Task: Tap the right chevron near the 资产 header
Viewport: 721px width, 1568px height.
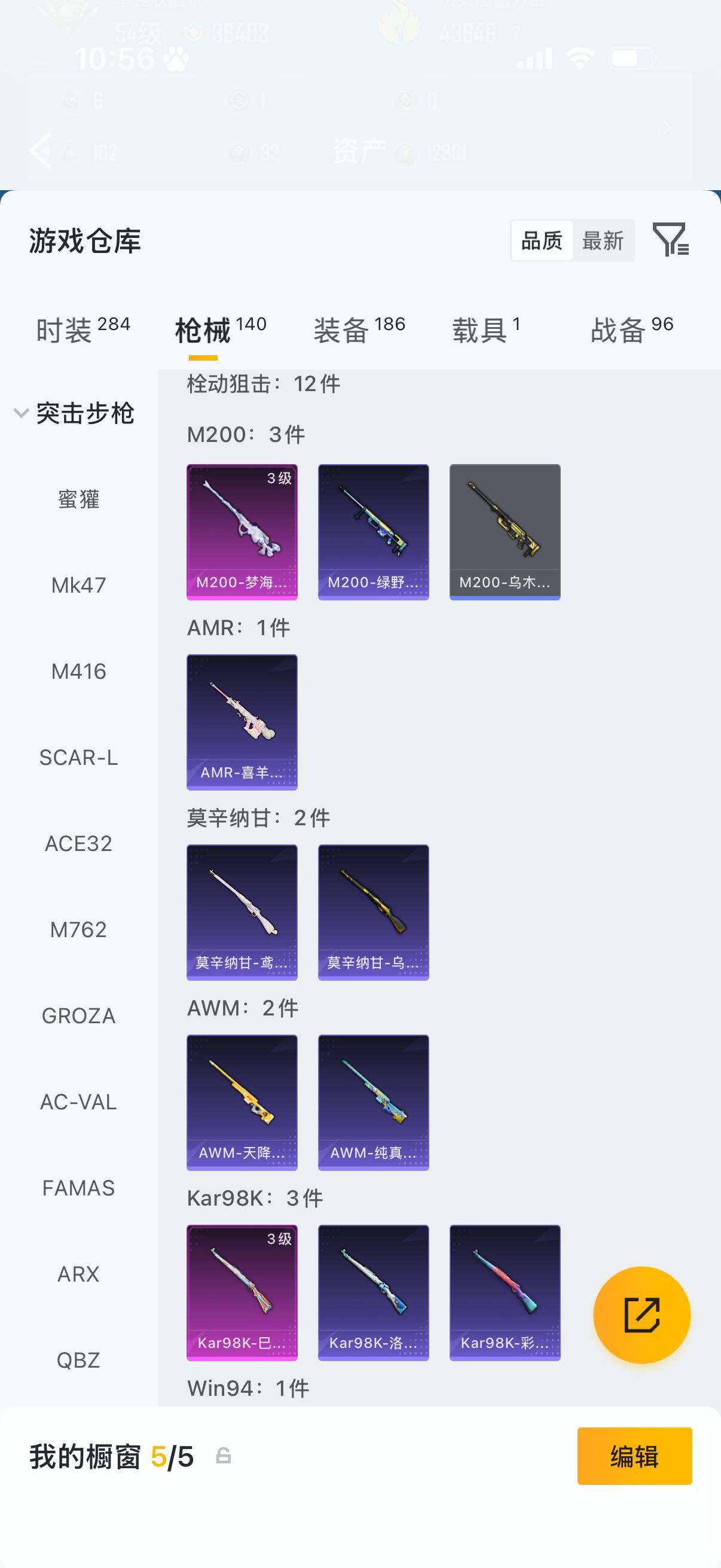Action: [665, 127]
